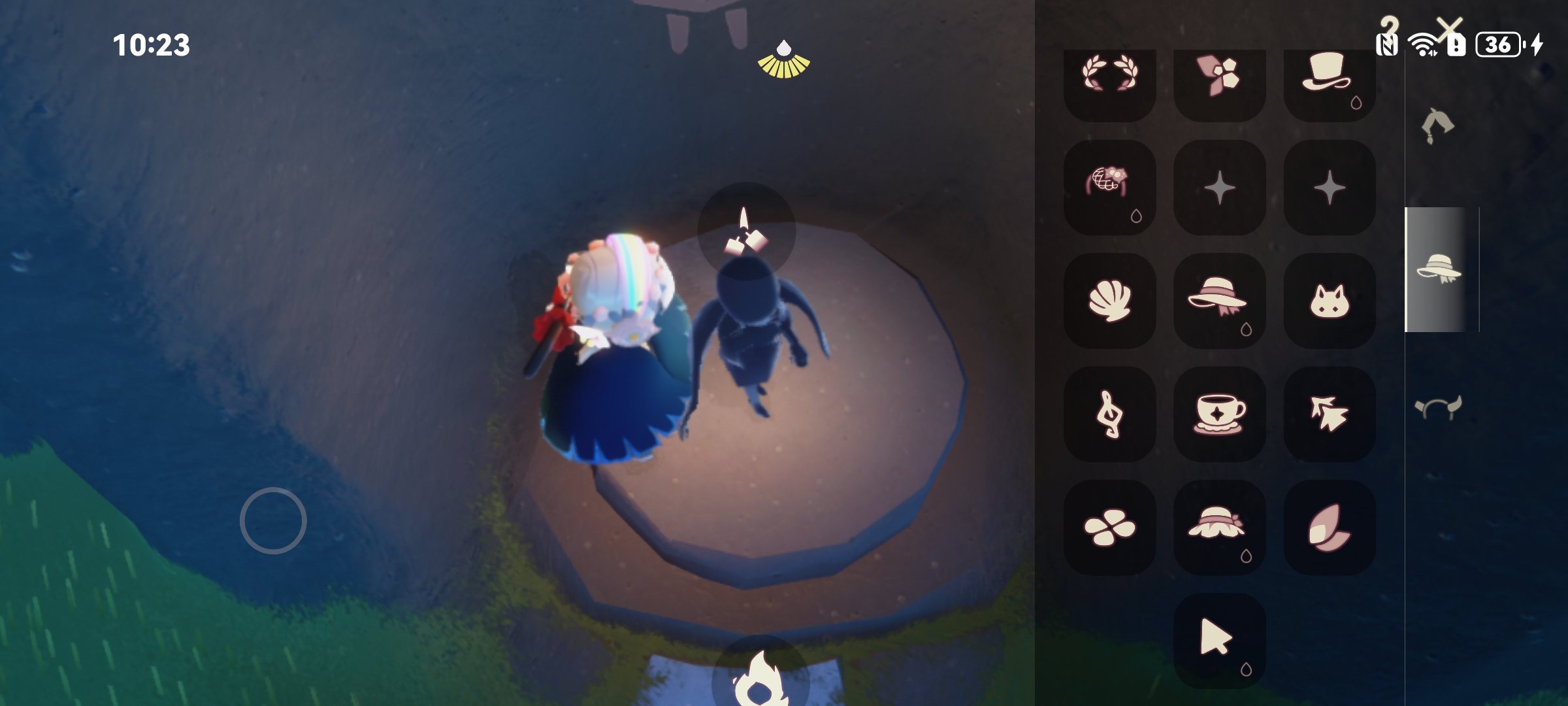Tap the candle interaction above the spirit
Viewport: 1568px width, 706px height.
click(x=746, y=231)
